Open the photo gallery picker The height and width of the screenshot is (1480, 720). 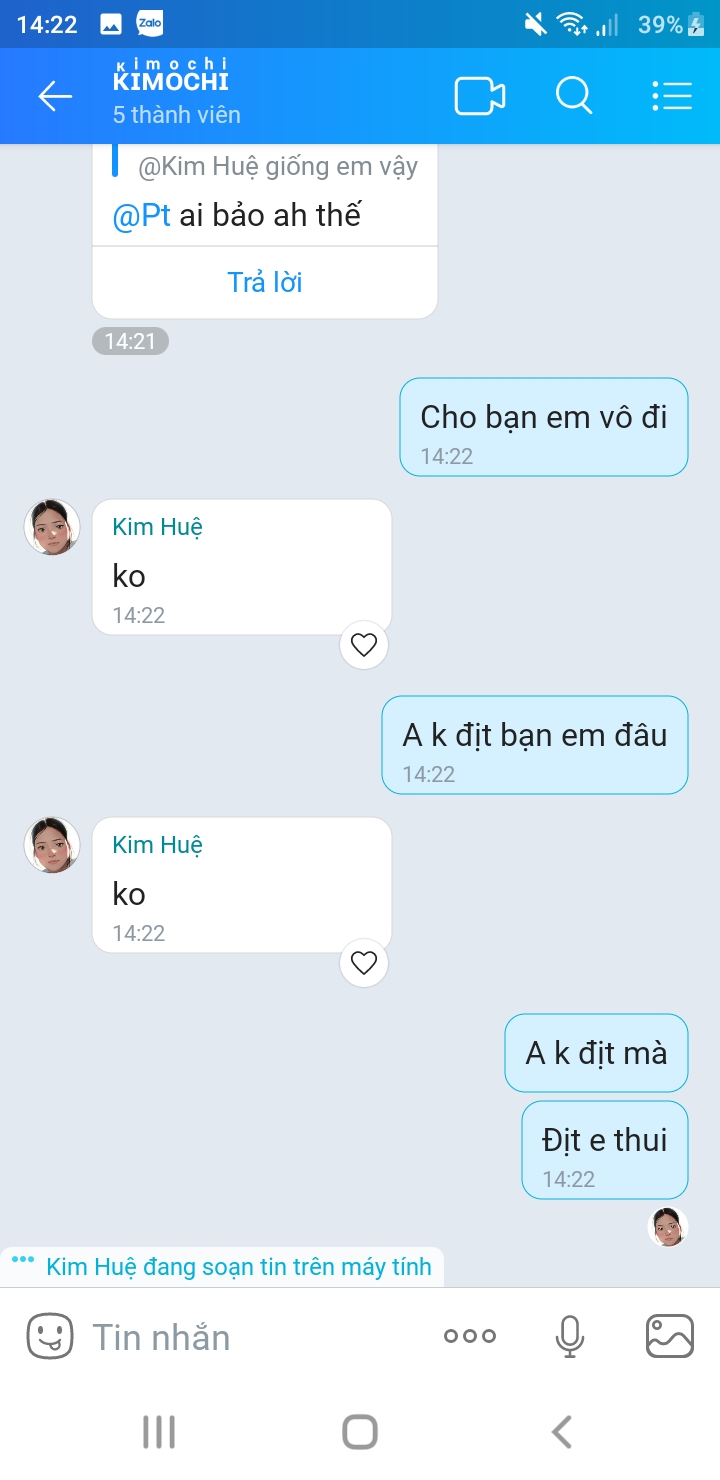tap(670, 1336)
